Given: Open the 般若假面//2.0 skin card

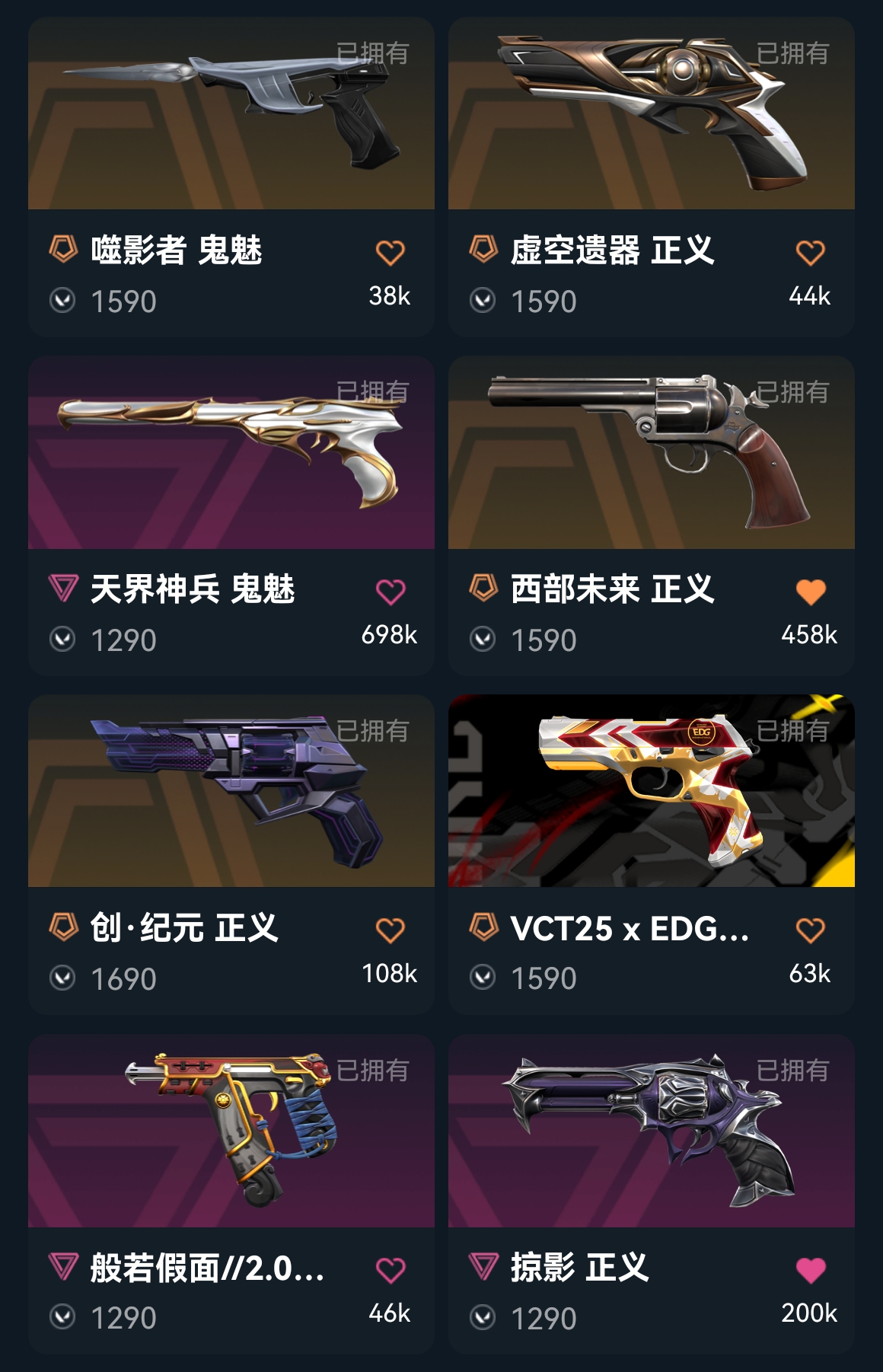Looking at the screenshot, I should pos(231,1131).
